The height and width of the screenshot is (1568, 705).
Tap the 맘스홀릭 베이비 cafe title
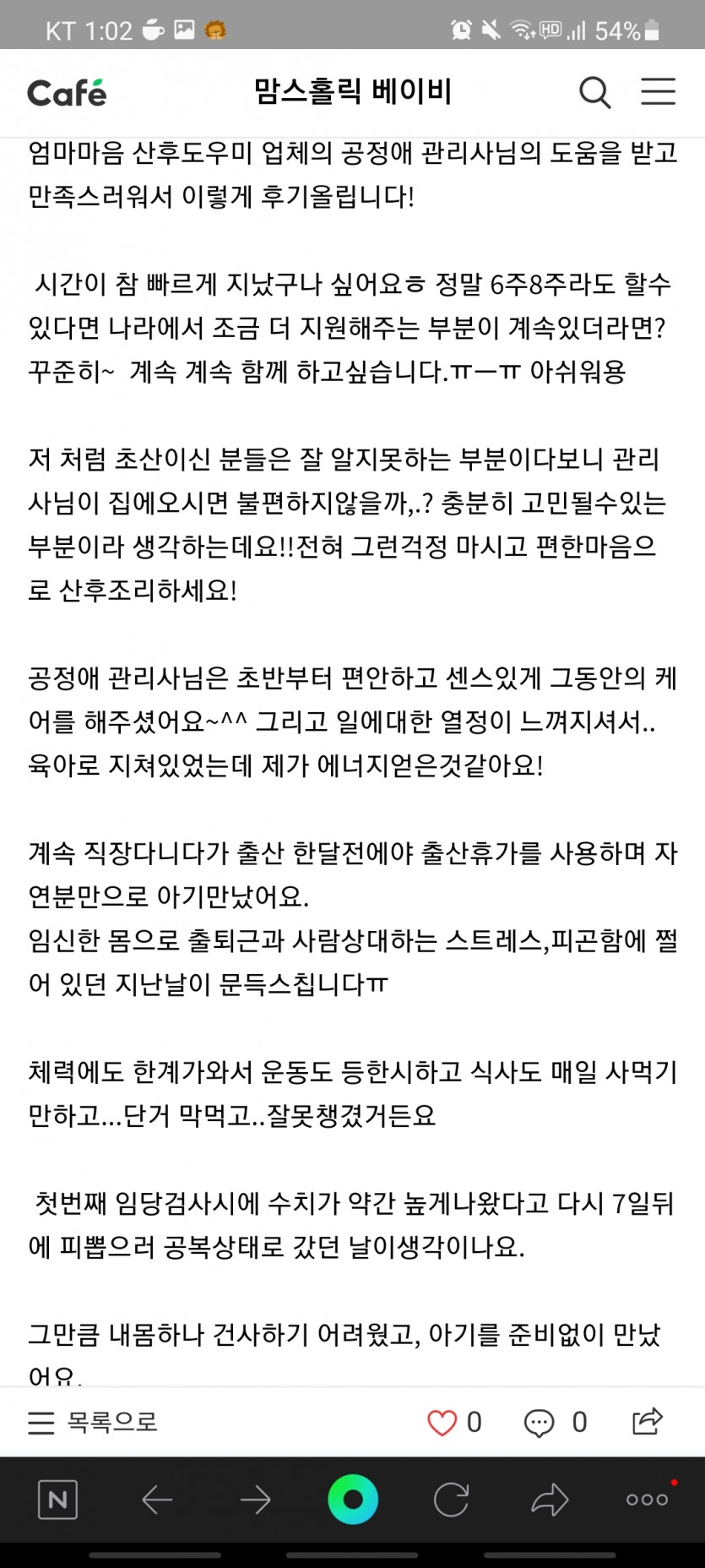click(353, 91)
